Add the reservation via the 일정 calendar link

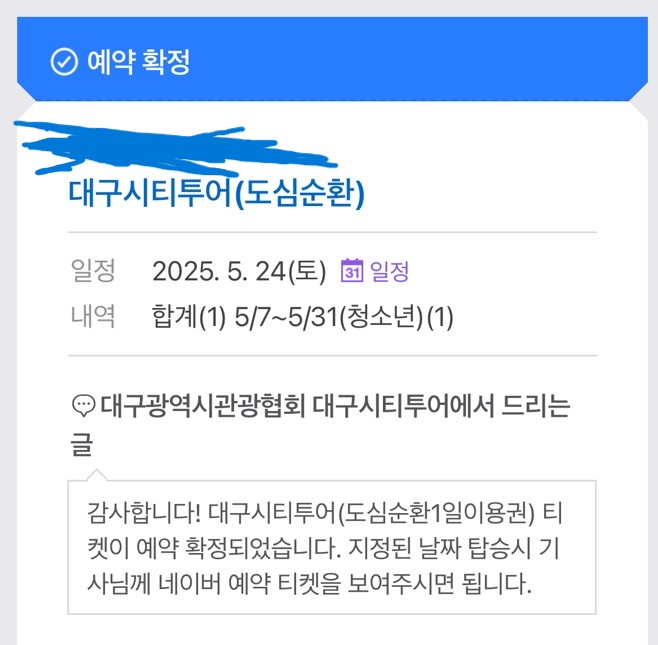click(376, 270)
